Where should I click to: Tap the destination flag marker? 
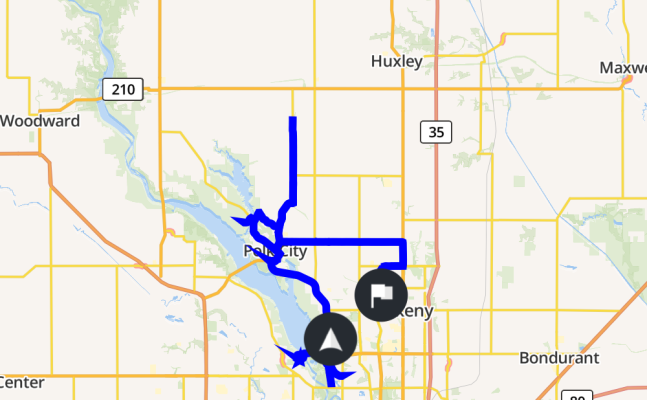[381, 295]
